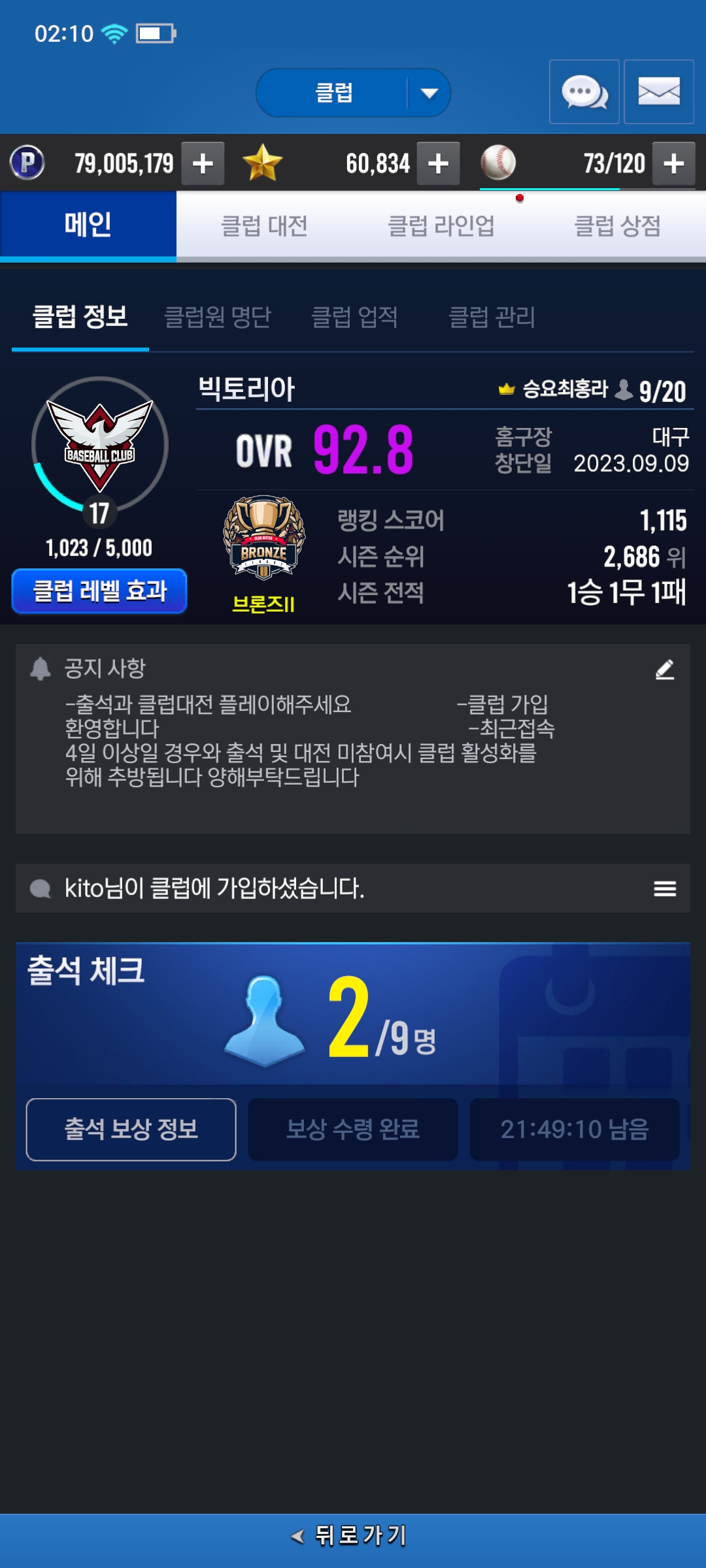Open 클럽원 명단 sub-tab
The width and height of the screenshot is (706, 1568).
218,318
